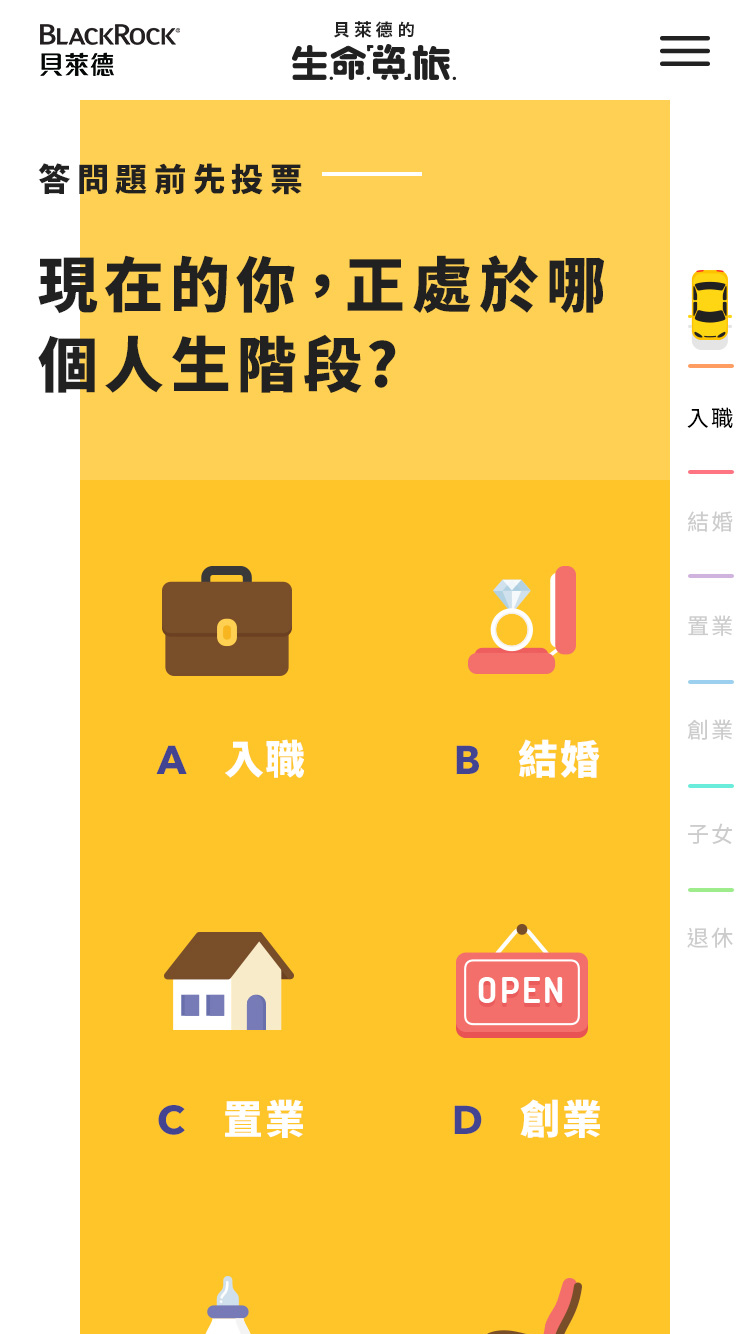Click the yellow car icon in the sidebar
The width and height of the screenshot is (750, 1334).
click(710, 307)
